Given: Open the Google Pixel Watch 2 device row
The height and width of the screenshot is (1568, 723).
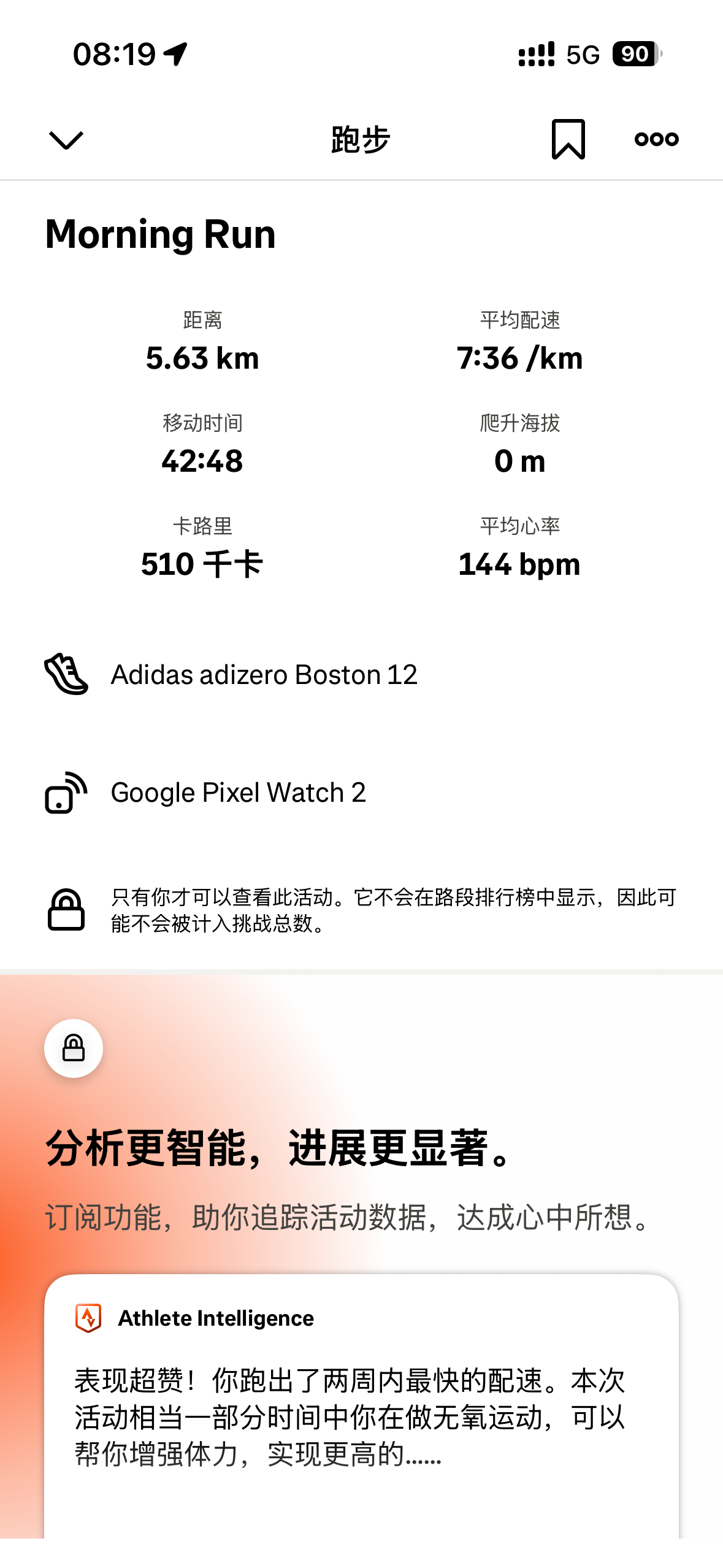Looking at the screenshot, I should [238, 793].
